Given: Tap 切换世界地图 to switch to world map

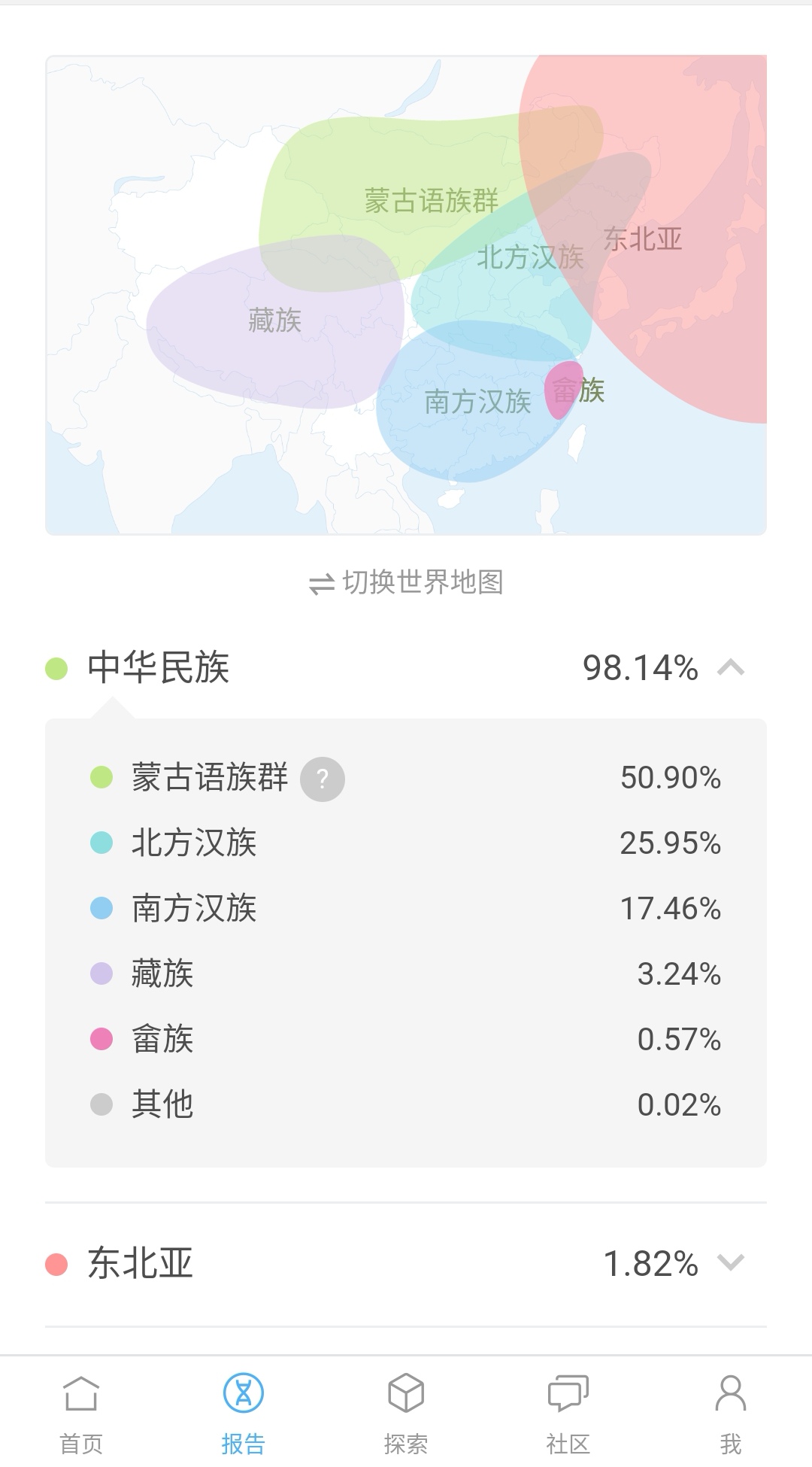Looking at the screenshot, I should coord(406,582).
